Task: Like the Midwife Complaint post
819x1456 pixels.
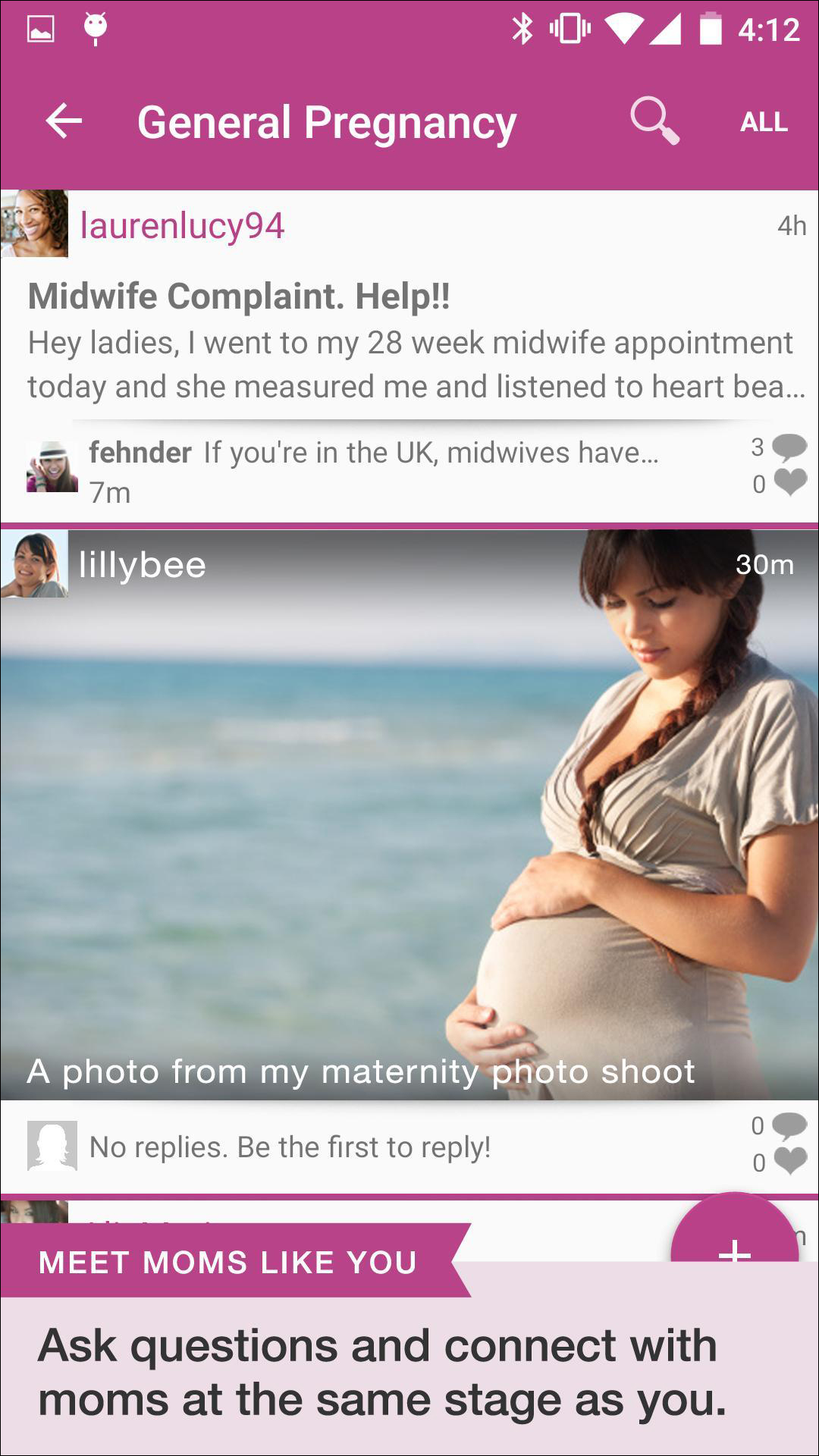Action: (x=789, y=483)
